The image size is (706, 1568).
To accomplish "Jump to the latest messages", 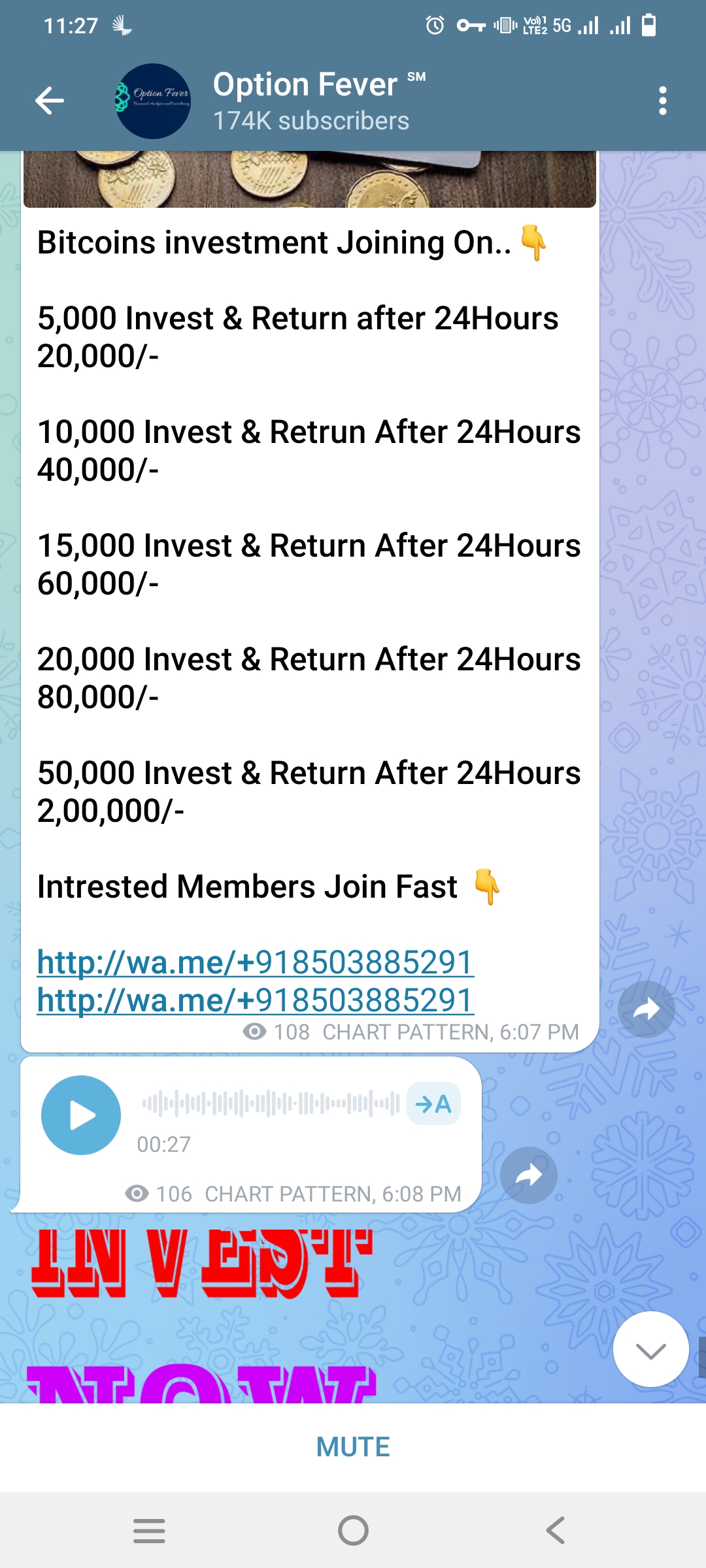I will [650, 1349].
